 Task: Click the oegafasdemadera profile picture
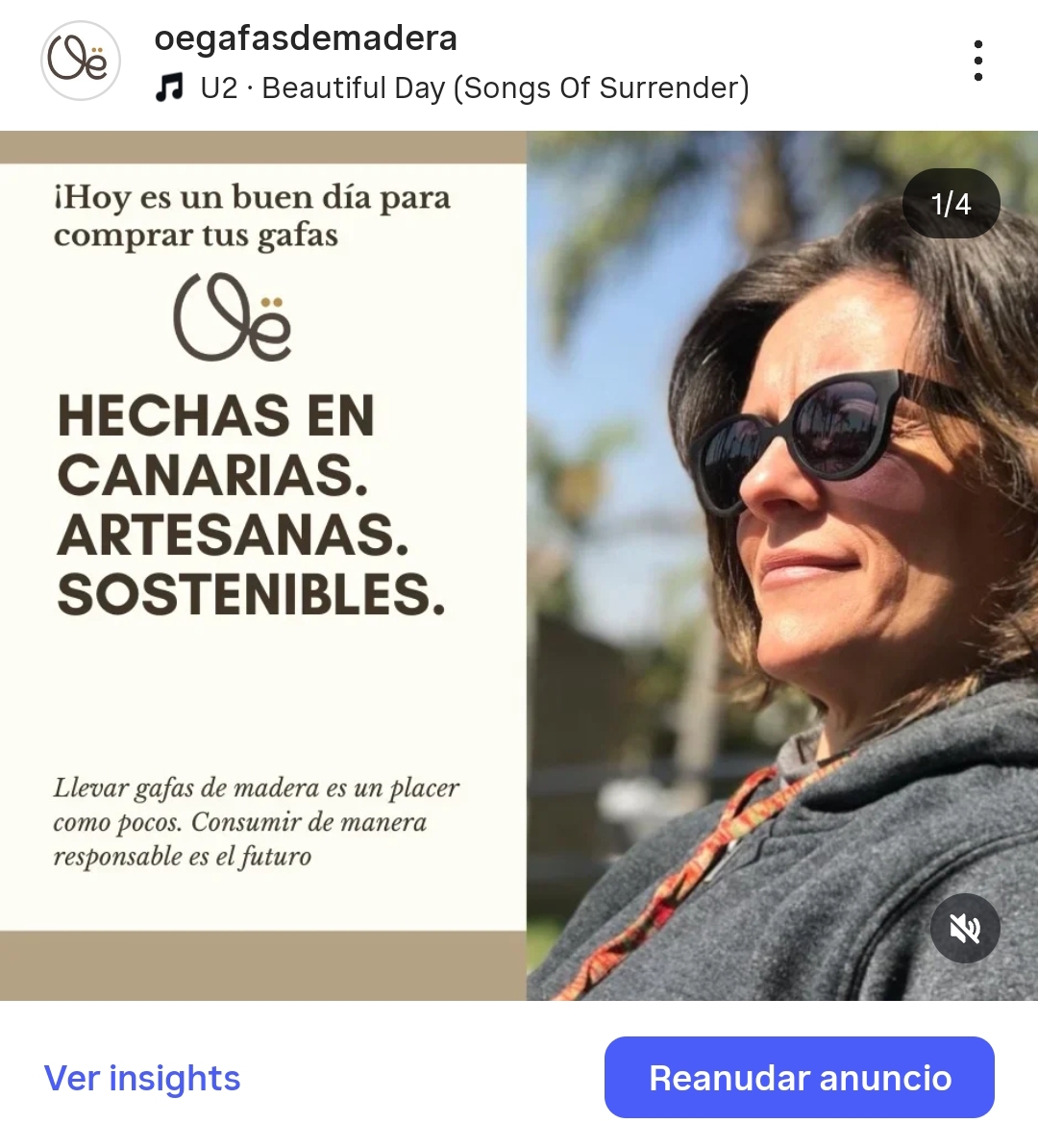81,60
